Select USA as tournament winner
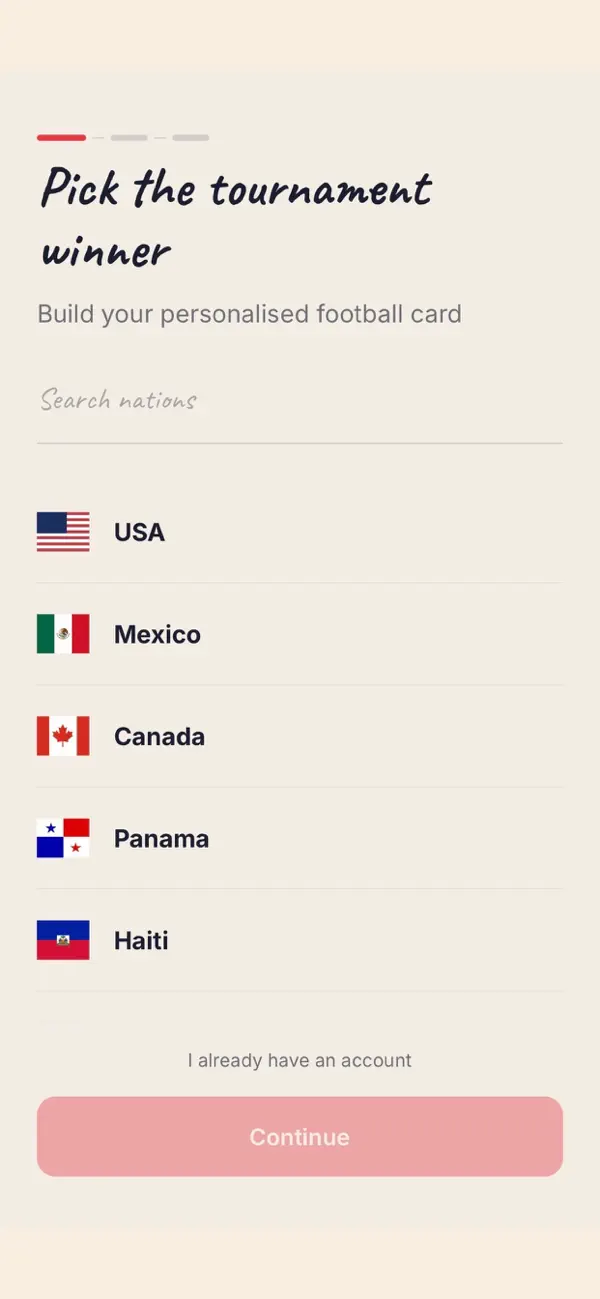This screenshot has height=1299, width=600. pyautogui.click(x=300, y=532)
